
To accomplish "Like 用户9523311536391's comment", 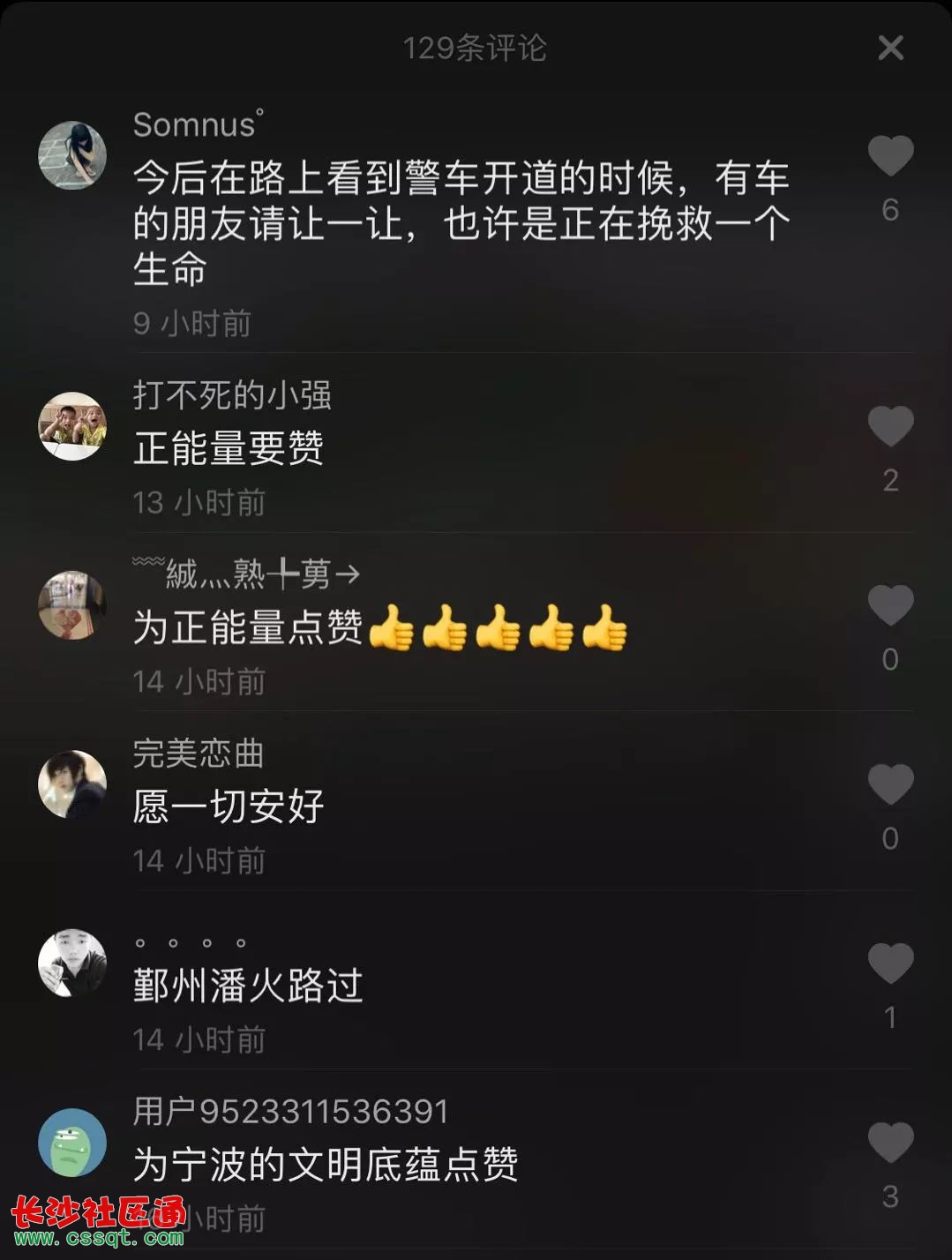I will (x=890, y=1144).
